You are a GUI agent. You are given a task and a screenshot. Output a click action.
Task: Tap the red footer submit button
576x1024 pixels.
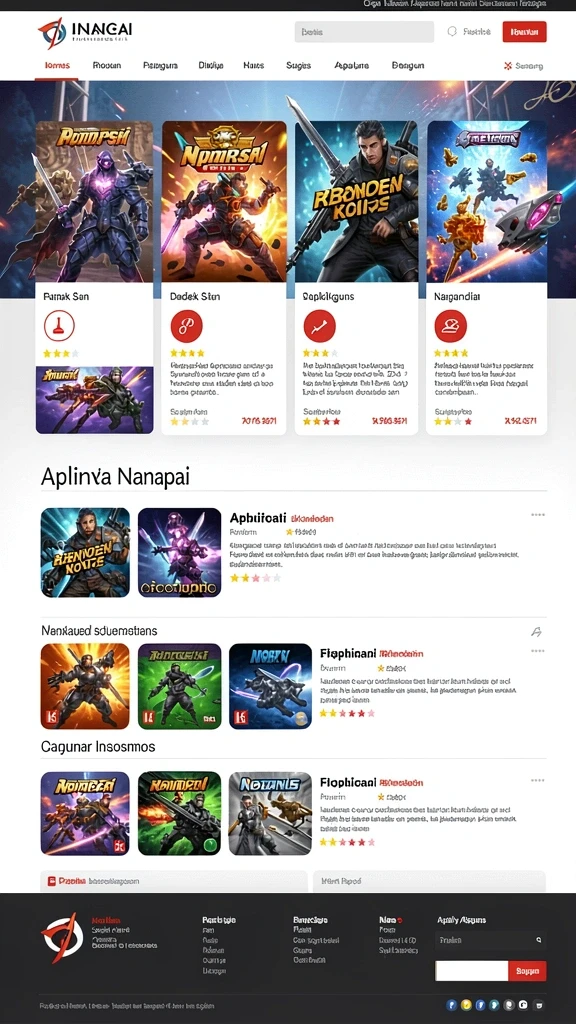528,971
